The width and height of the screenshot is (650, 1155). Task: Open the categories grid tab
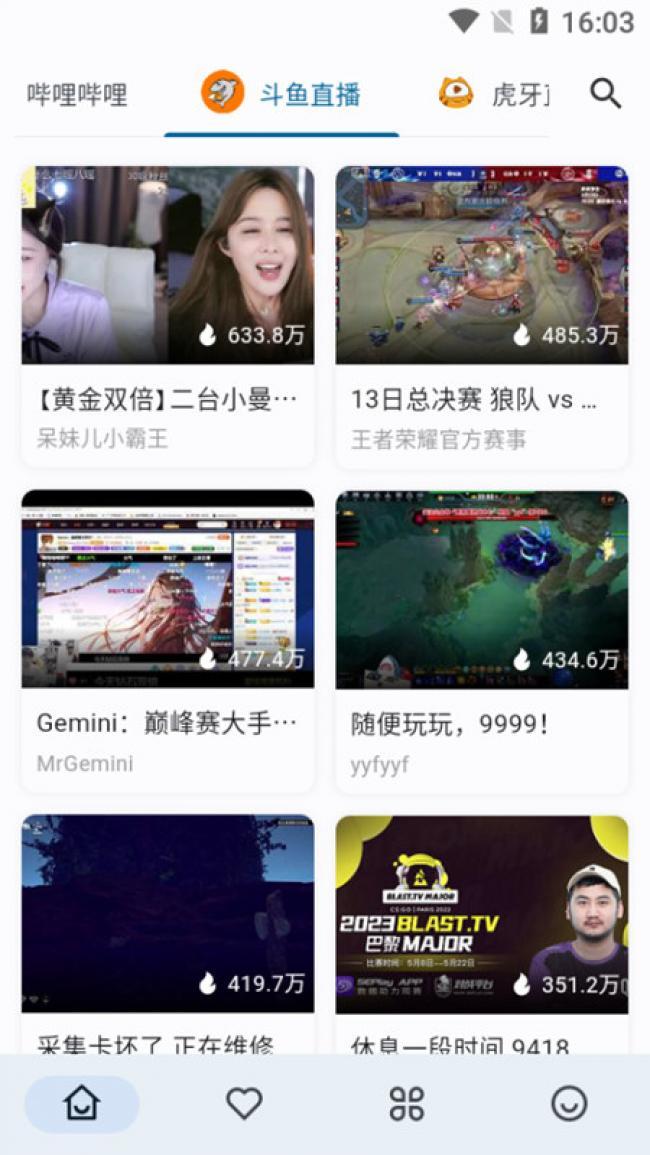407,1103
